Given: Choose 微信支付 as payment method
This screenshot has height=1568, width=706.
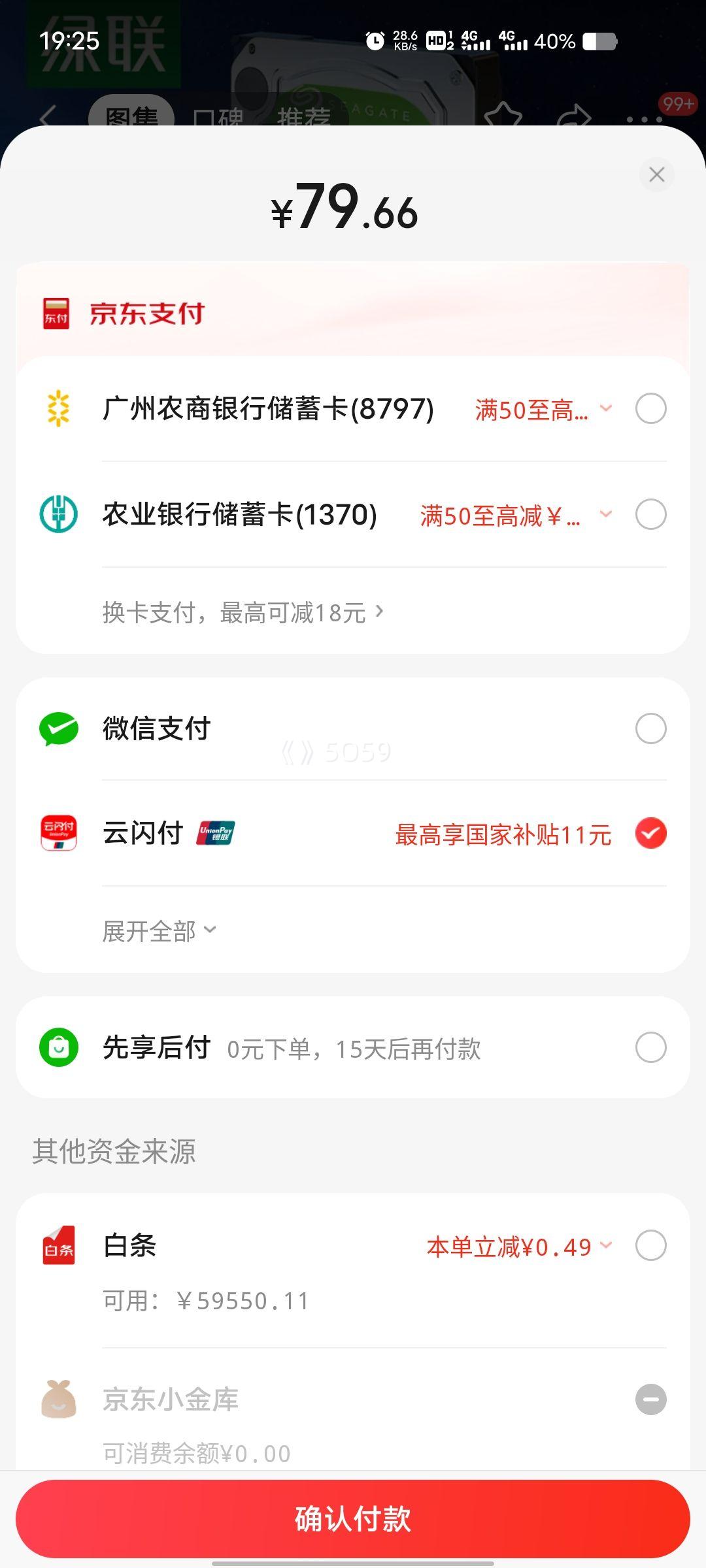Looking at the screenshot, I should click(650, 728).
